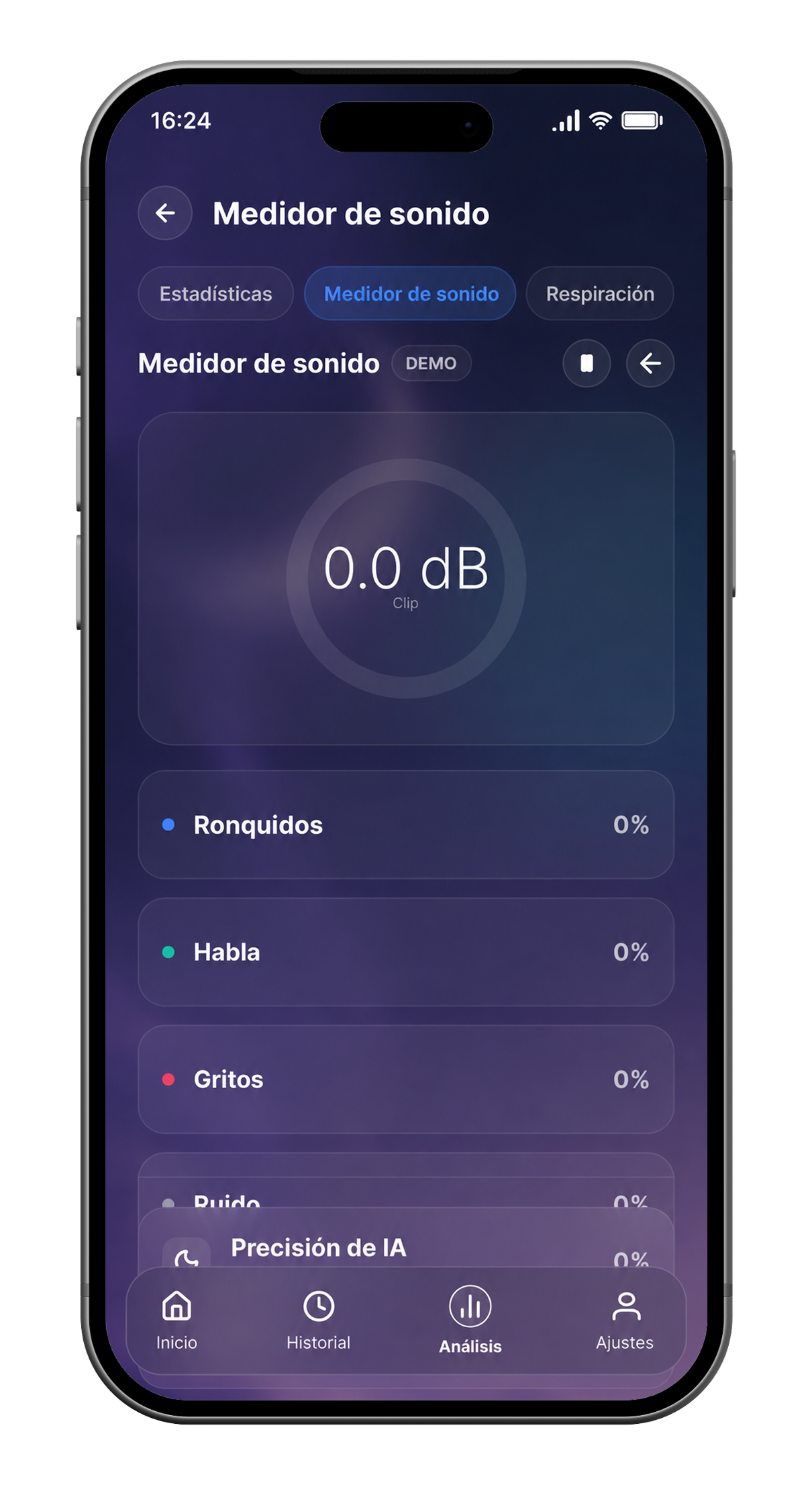Screen dimensions: 812x1485
Task: Stop the sound meter with the square icon
Action: (x=587, y=363)
